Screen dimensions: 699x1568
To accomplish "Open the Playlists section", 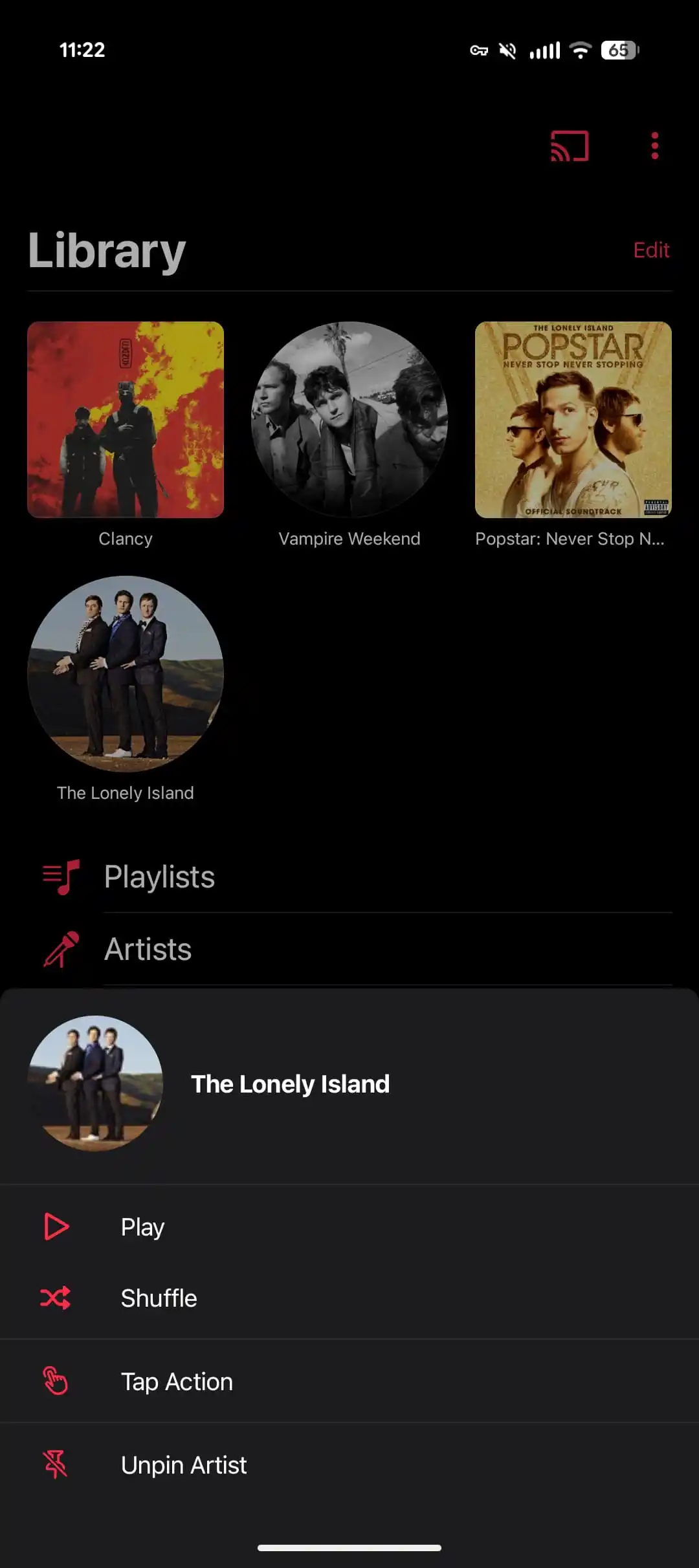I will click(160, 877).
